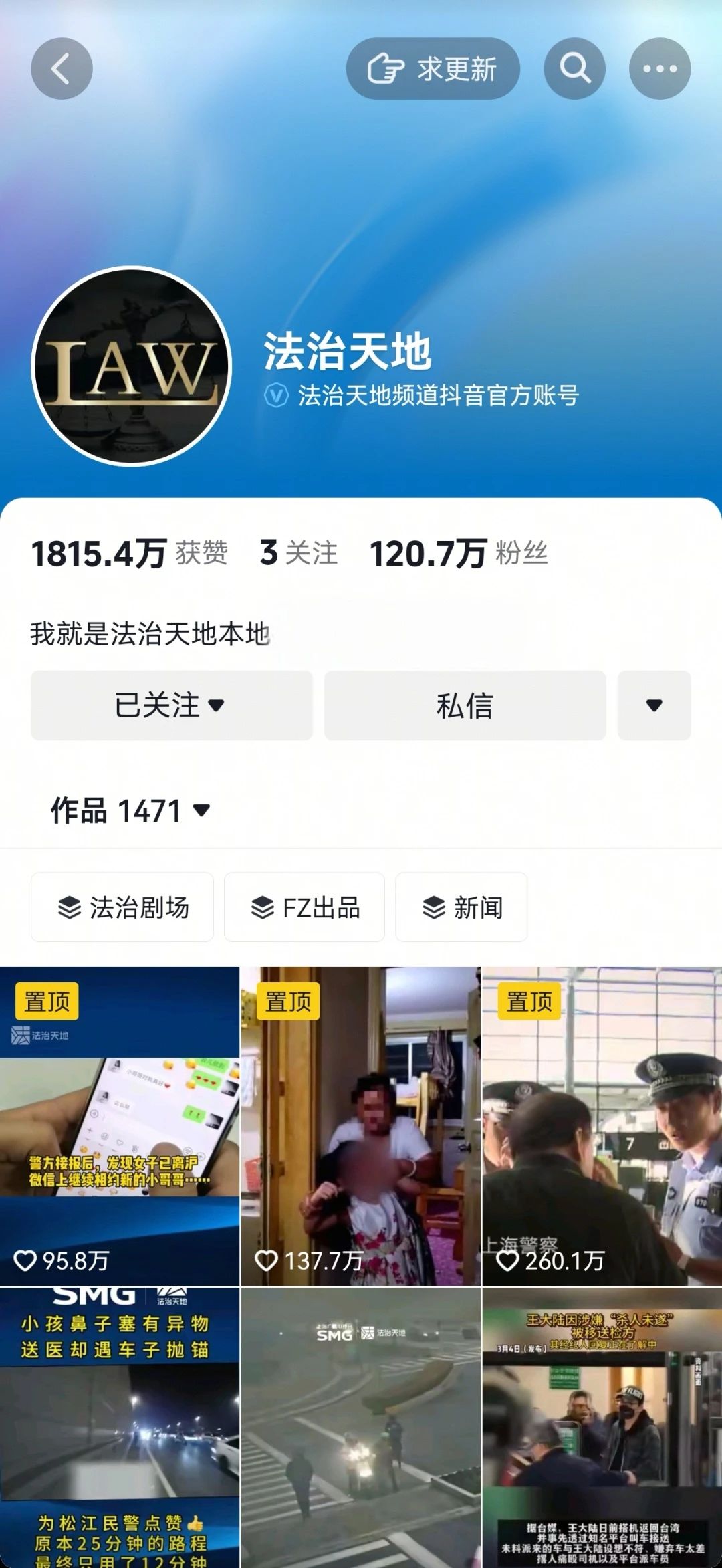
Task: Select the 法治剧场 collection chip
Action: click(x=122, y=907)
